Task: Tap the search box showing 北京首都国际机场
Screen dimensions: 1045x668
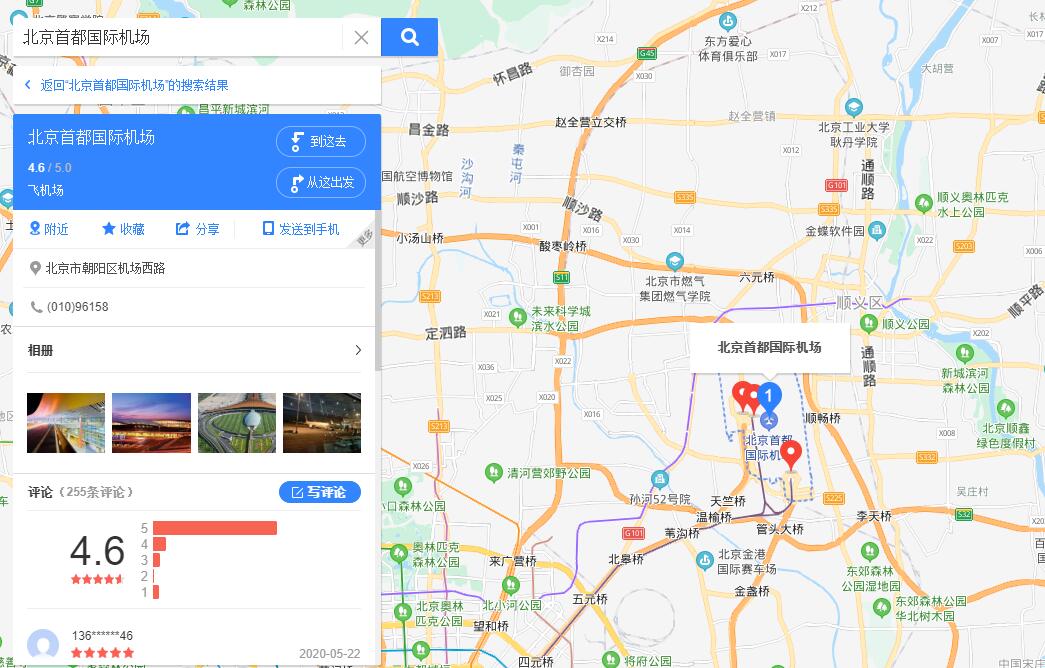Action: click(x=180, y=38)
